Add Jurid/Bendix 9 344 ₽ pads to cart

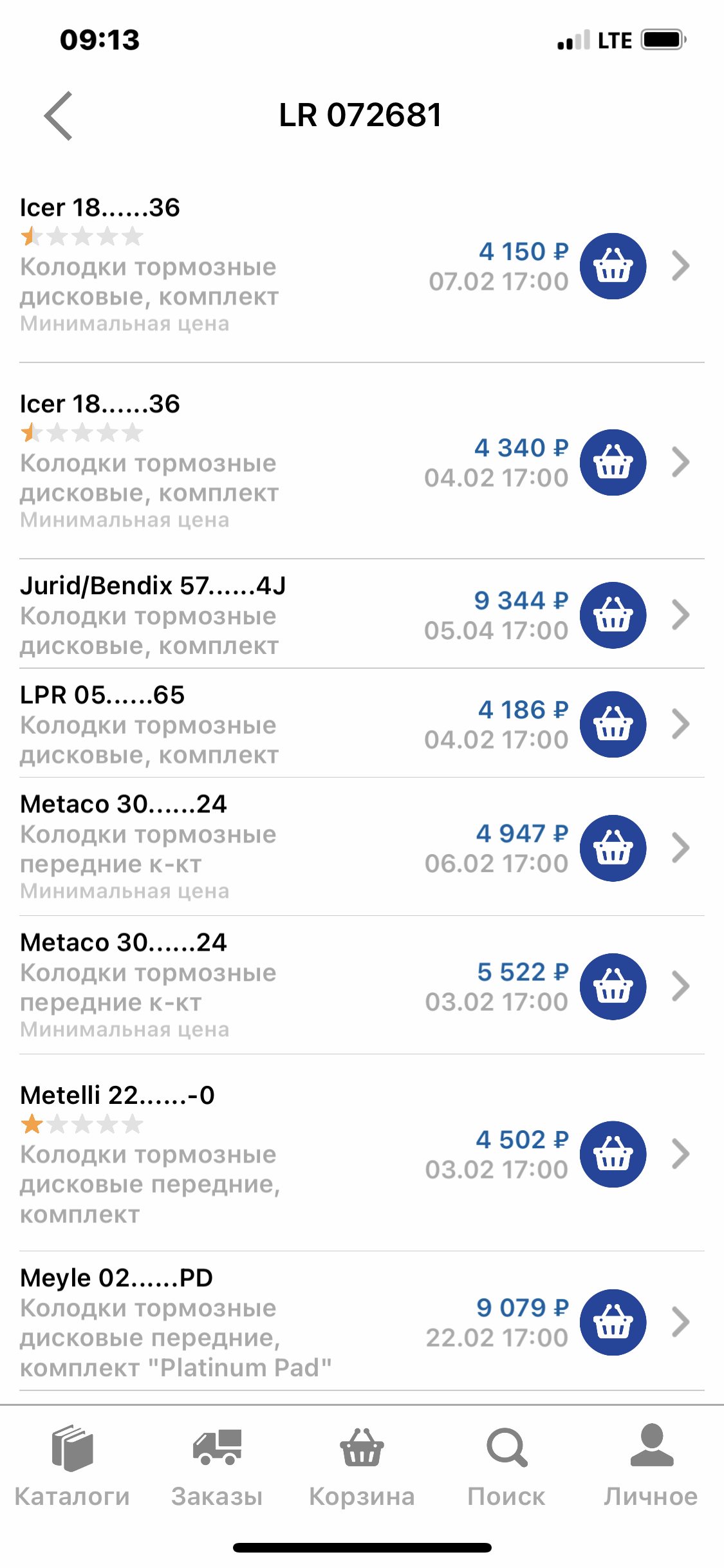tap(613, 615)
